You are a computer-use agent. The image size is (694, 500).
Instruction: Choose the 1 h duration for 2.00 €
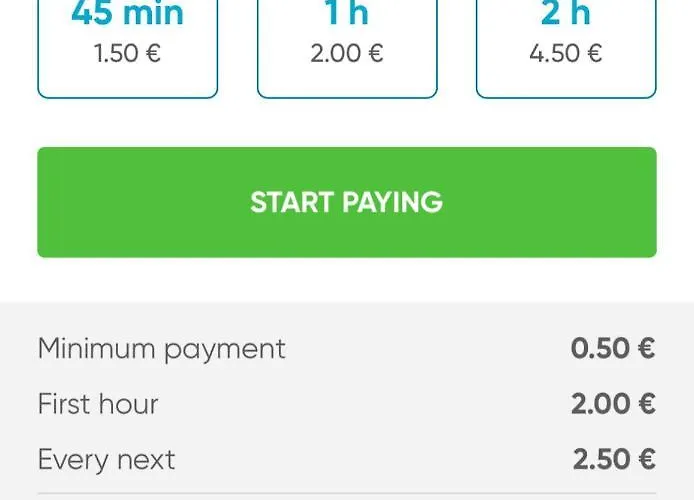click(x=347, y=40)
